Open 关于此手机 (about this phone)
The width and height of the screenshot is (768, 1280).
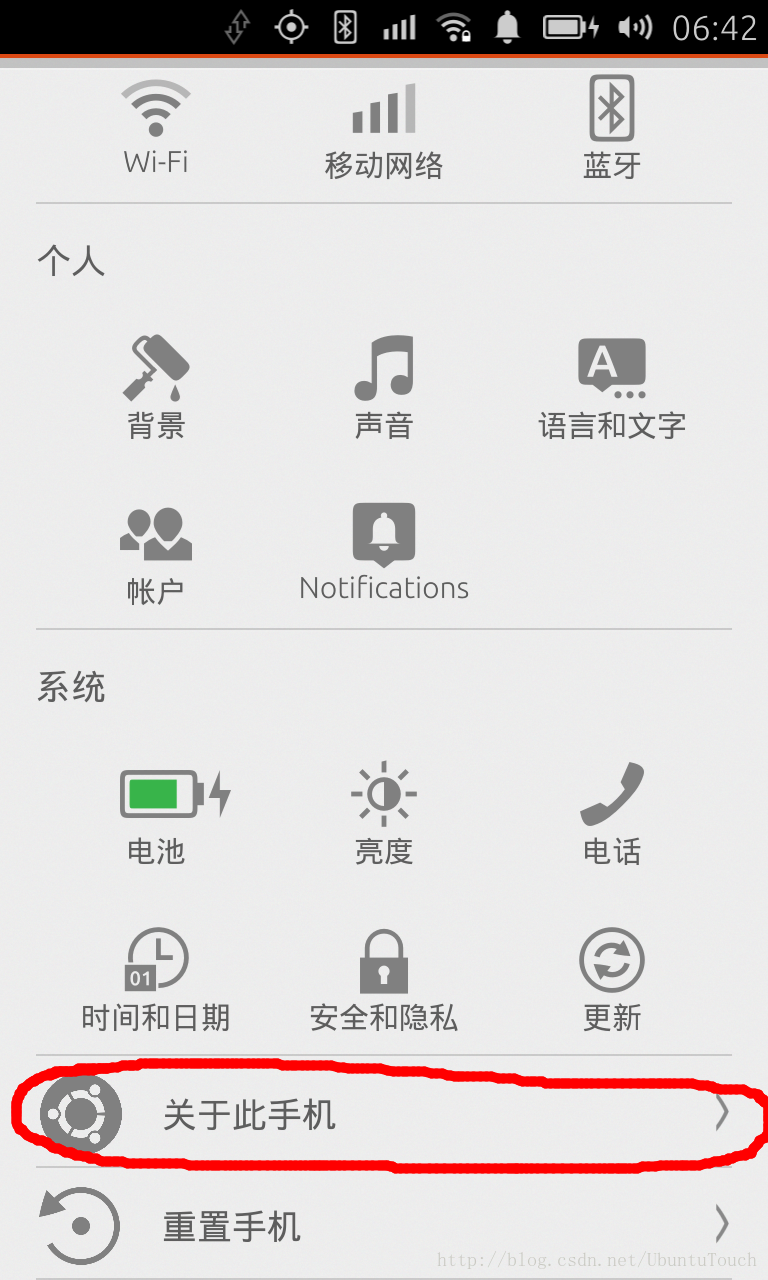point(384,1114)
